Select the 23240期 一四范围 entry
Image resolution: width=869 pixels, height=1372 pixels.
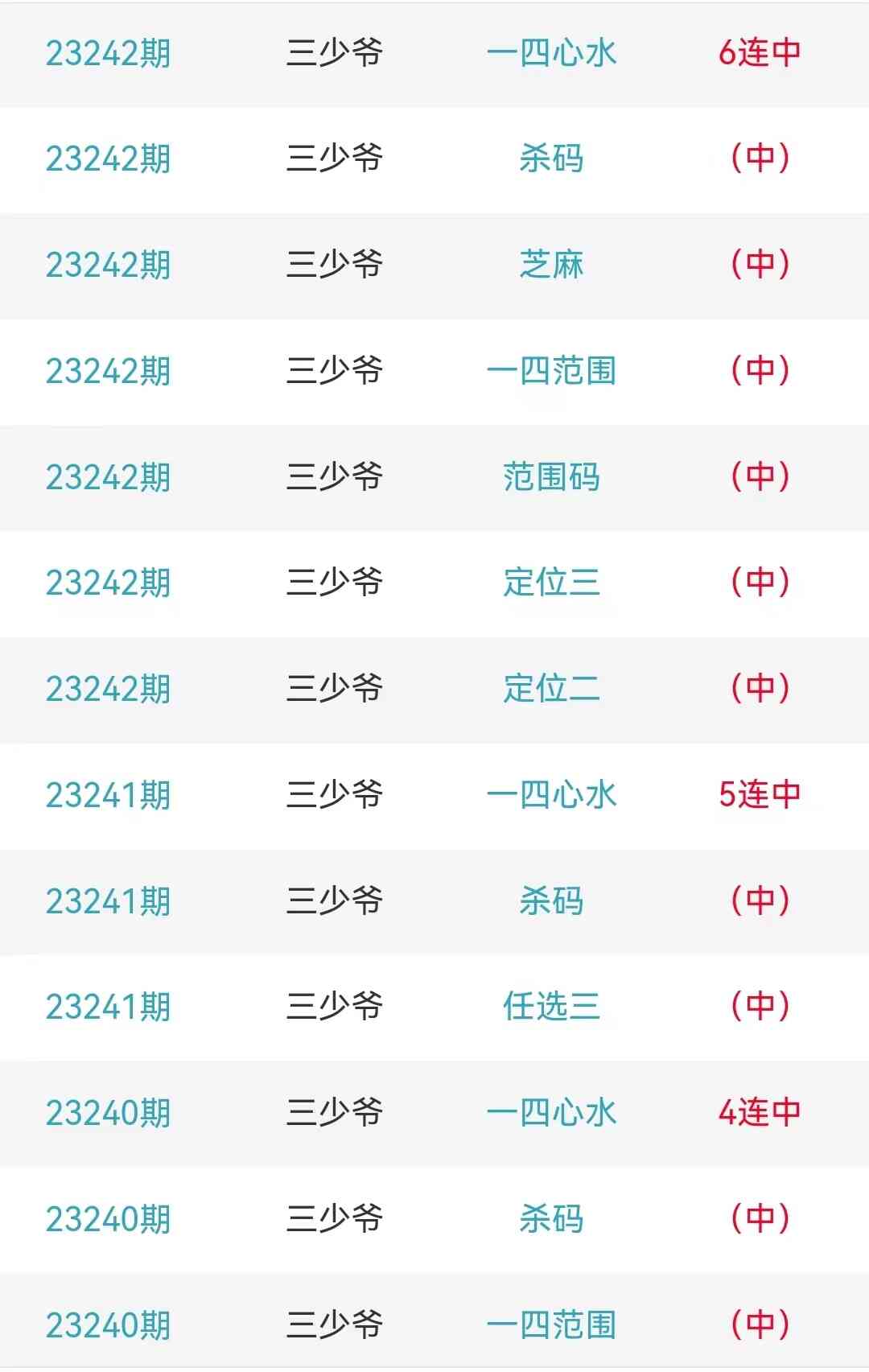coord(551,1325)
